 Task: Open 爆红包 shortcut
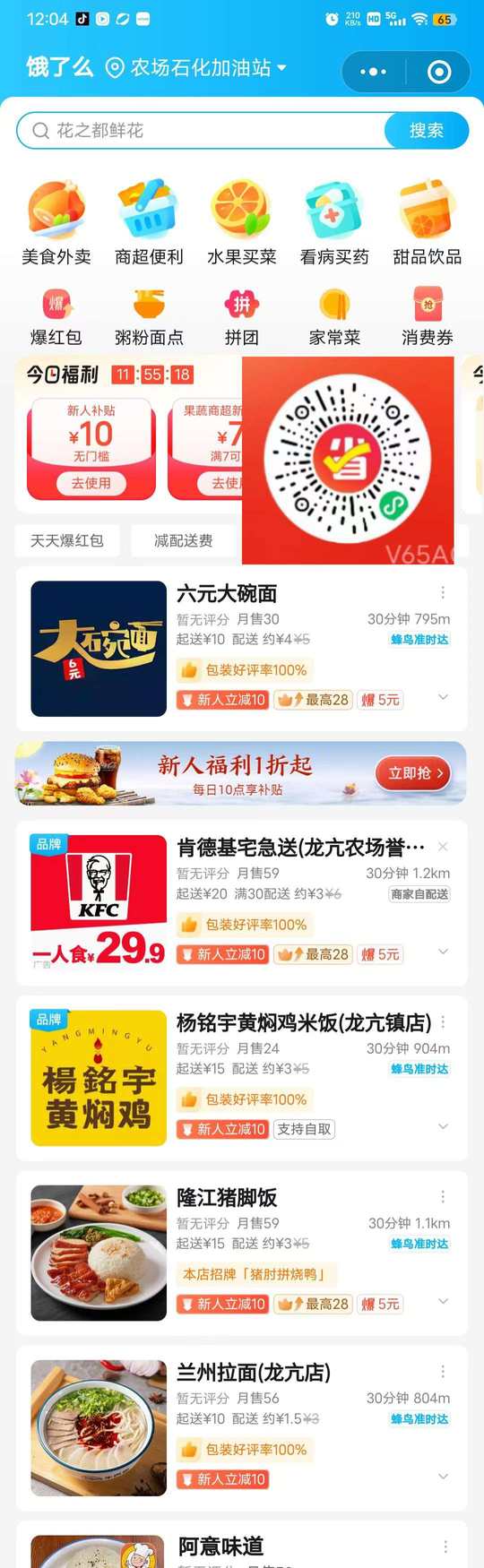[56, 317]
